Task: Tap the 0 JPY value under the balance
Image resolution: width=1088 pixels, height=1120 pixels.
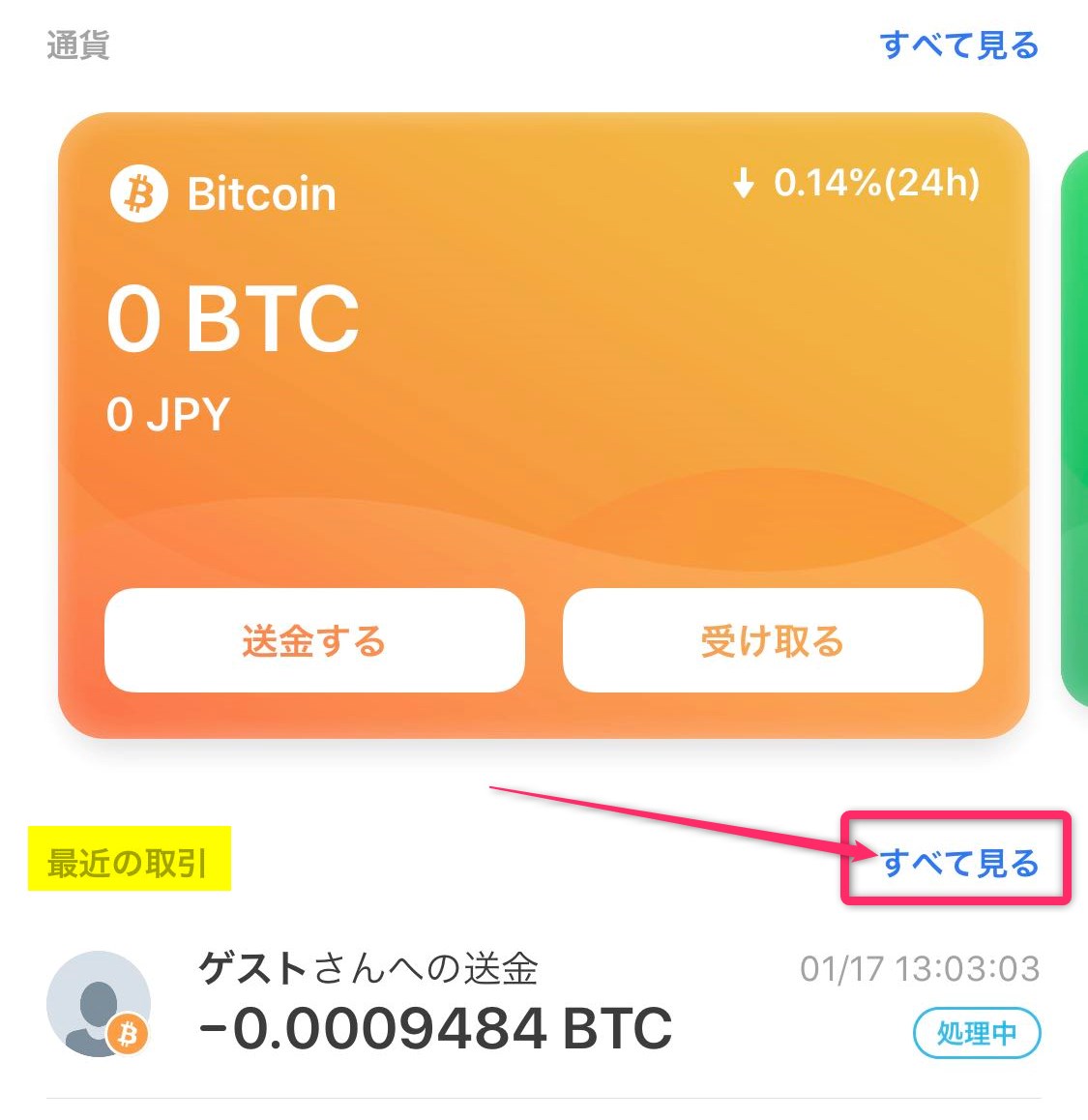Action: (x=166, y=414)
